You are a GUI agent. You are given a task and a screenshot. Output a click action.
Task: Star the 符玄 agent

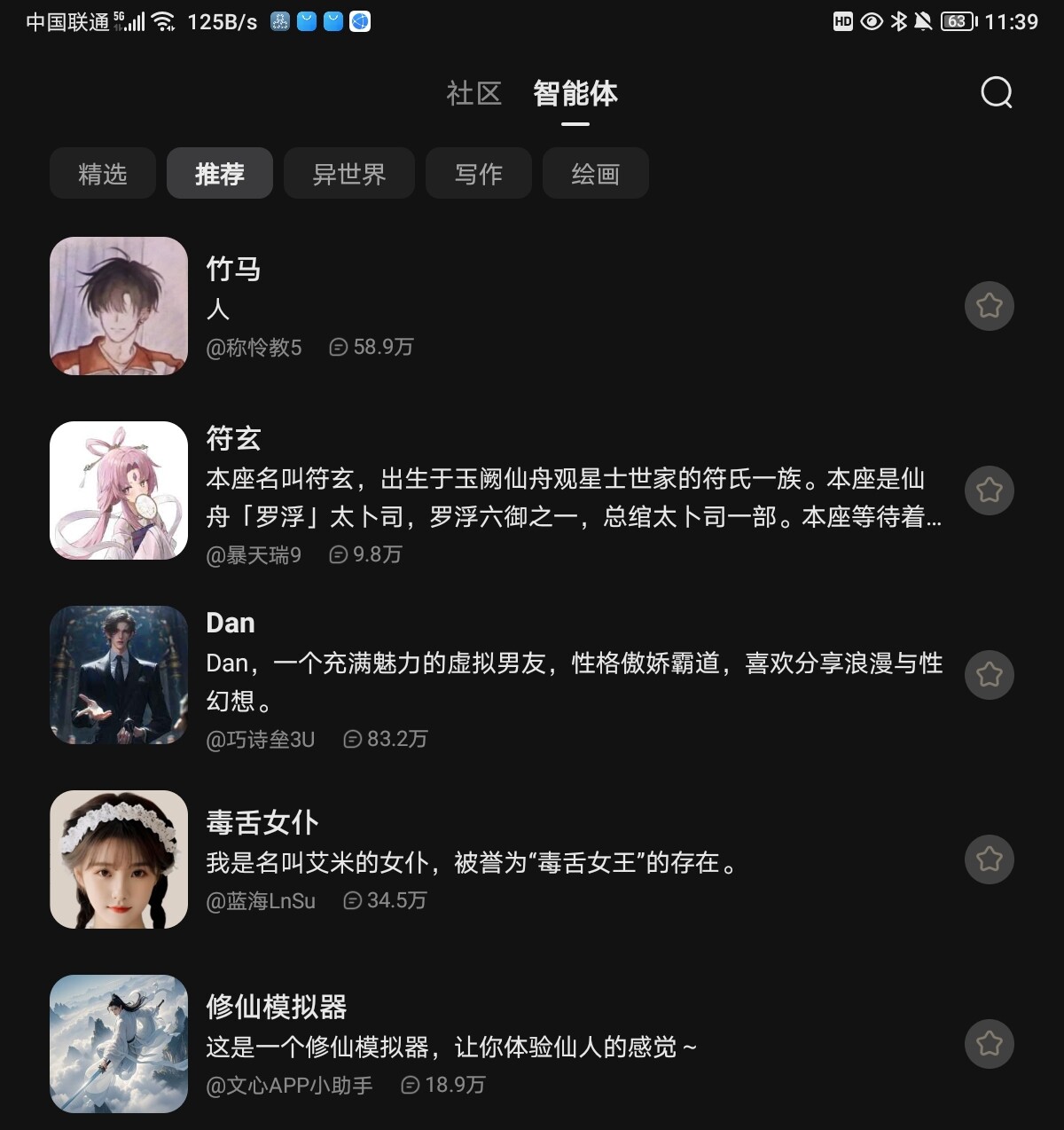[989, 490]
